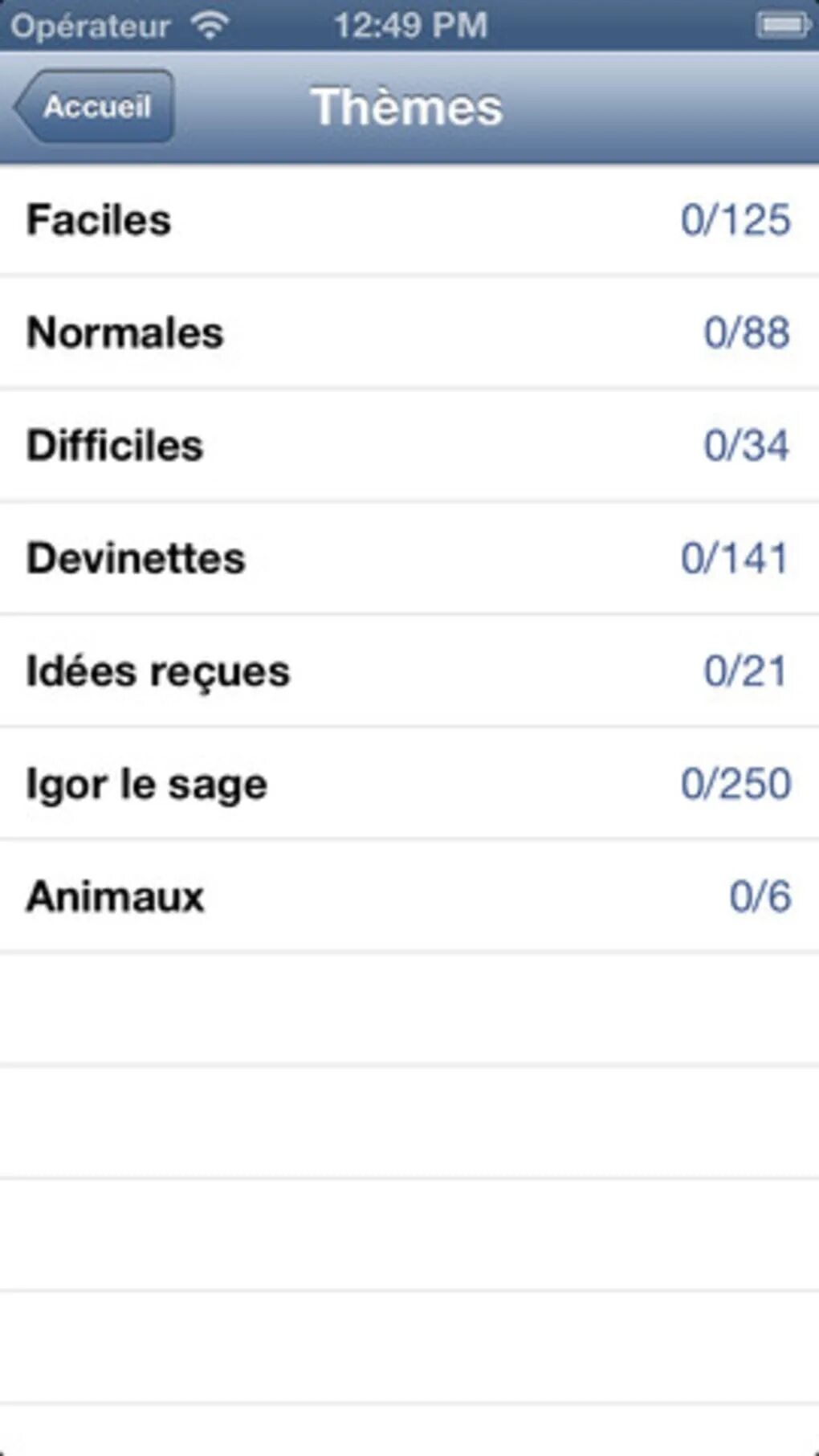Select the Igor le sage theme

[x=409, y=784]
